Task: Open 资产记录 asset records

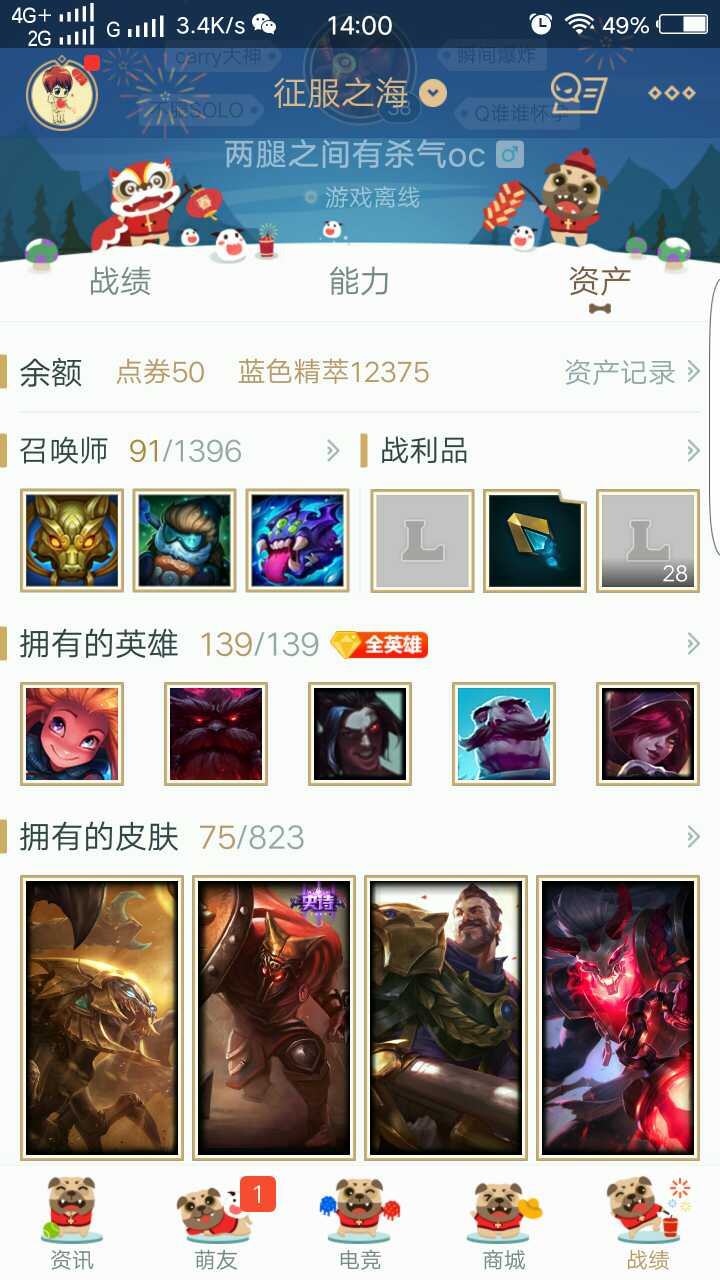Action: click(x=631, y=373)
